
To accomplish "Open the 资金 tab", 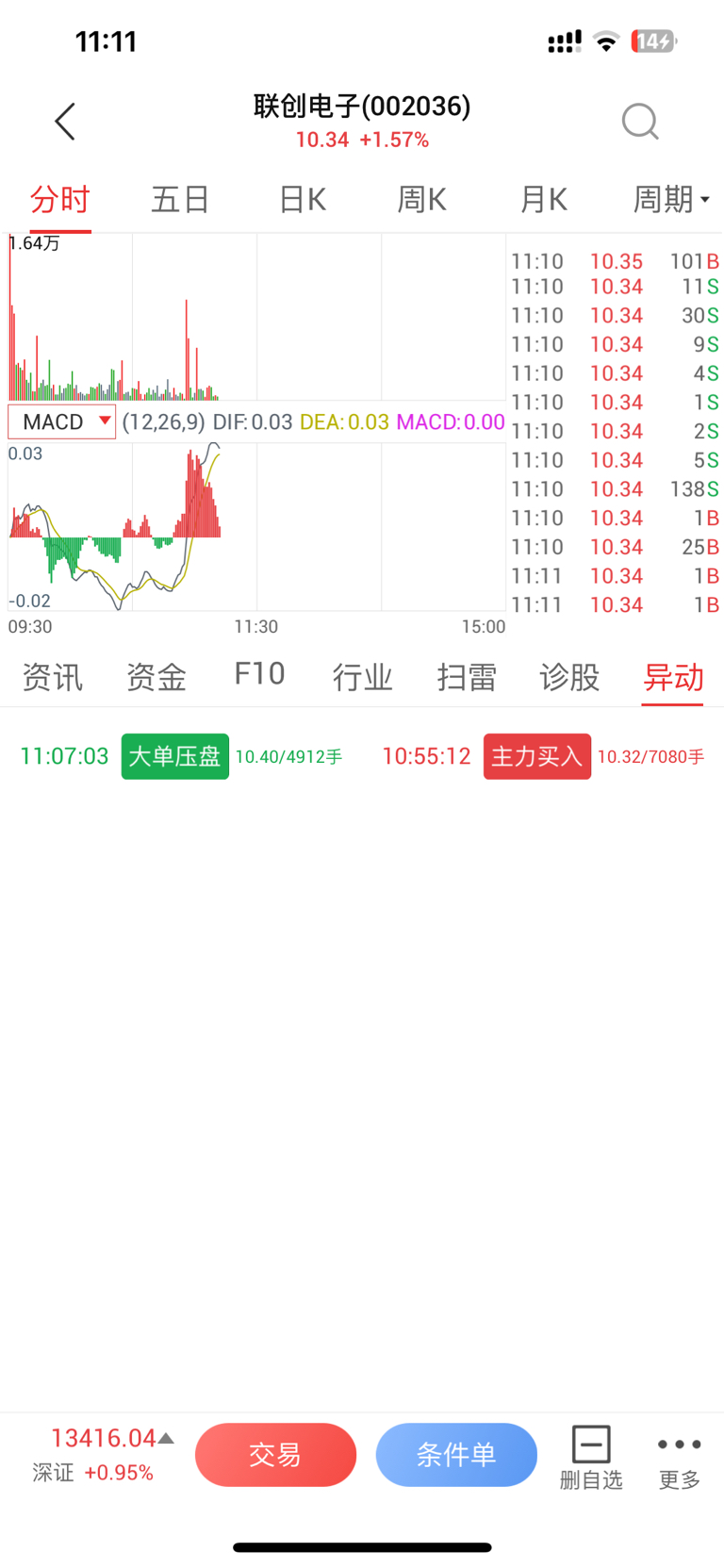I will (x=156, y=677).
